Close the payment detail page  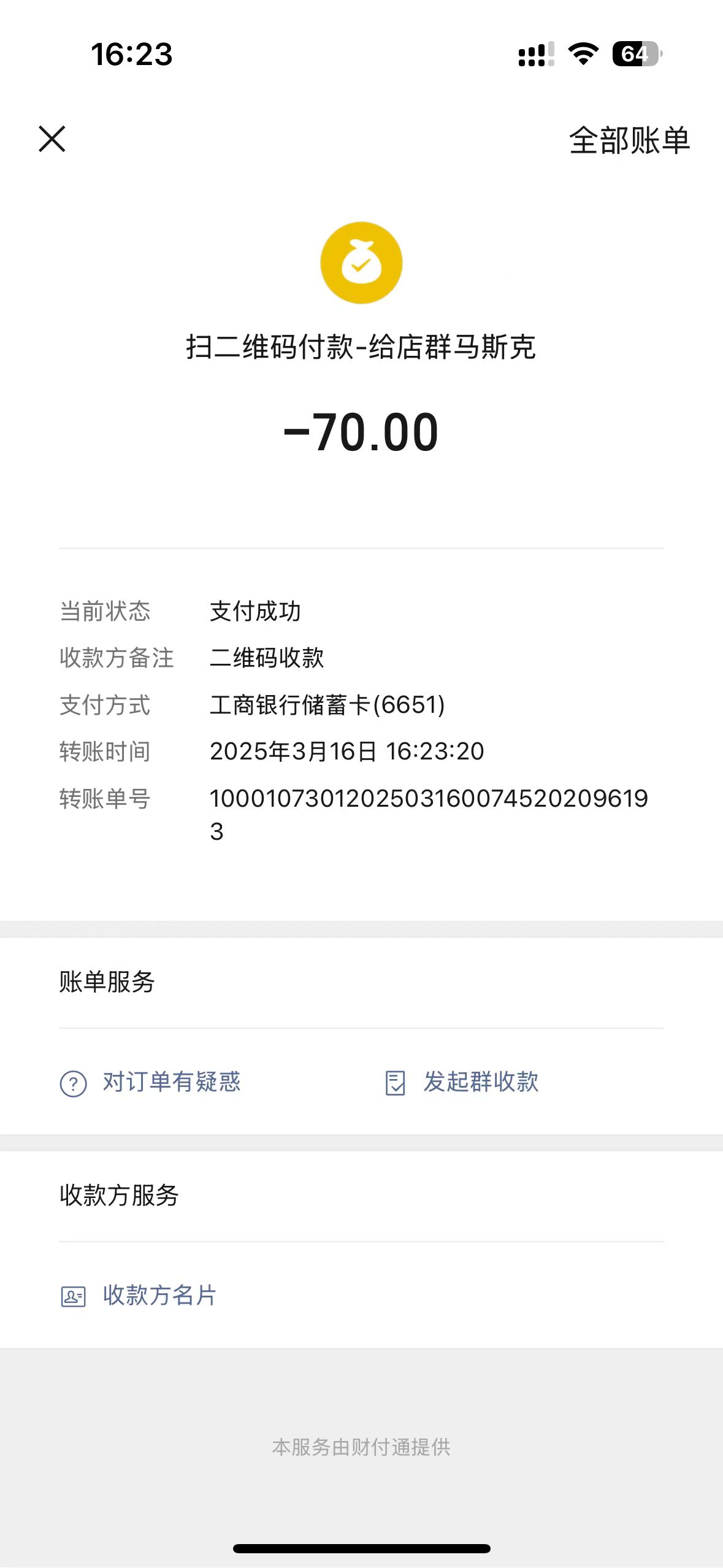tap(52, 139)
